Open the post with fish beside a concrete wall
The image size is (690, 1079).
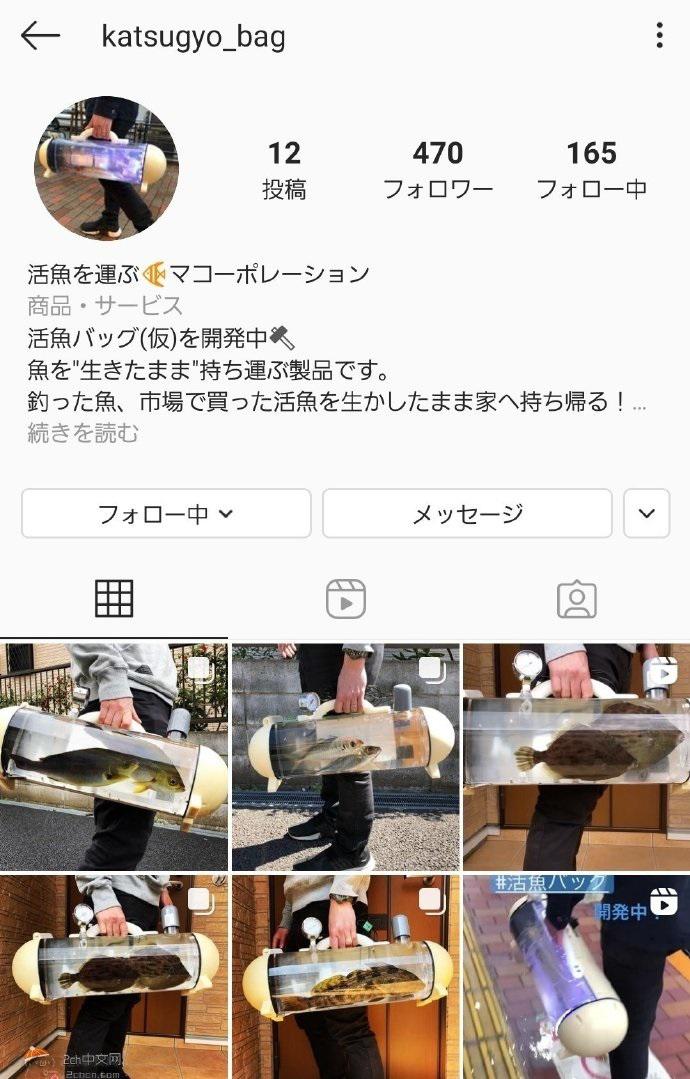(345, 757)
